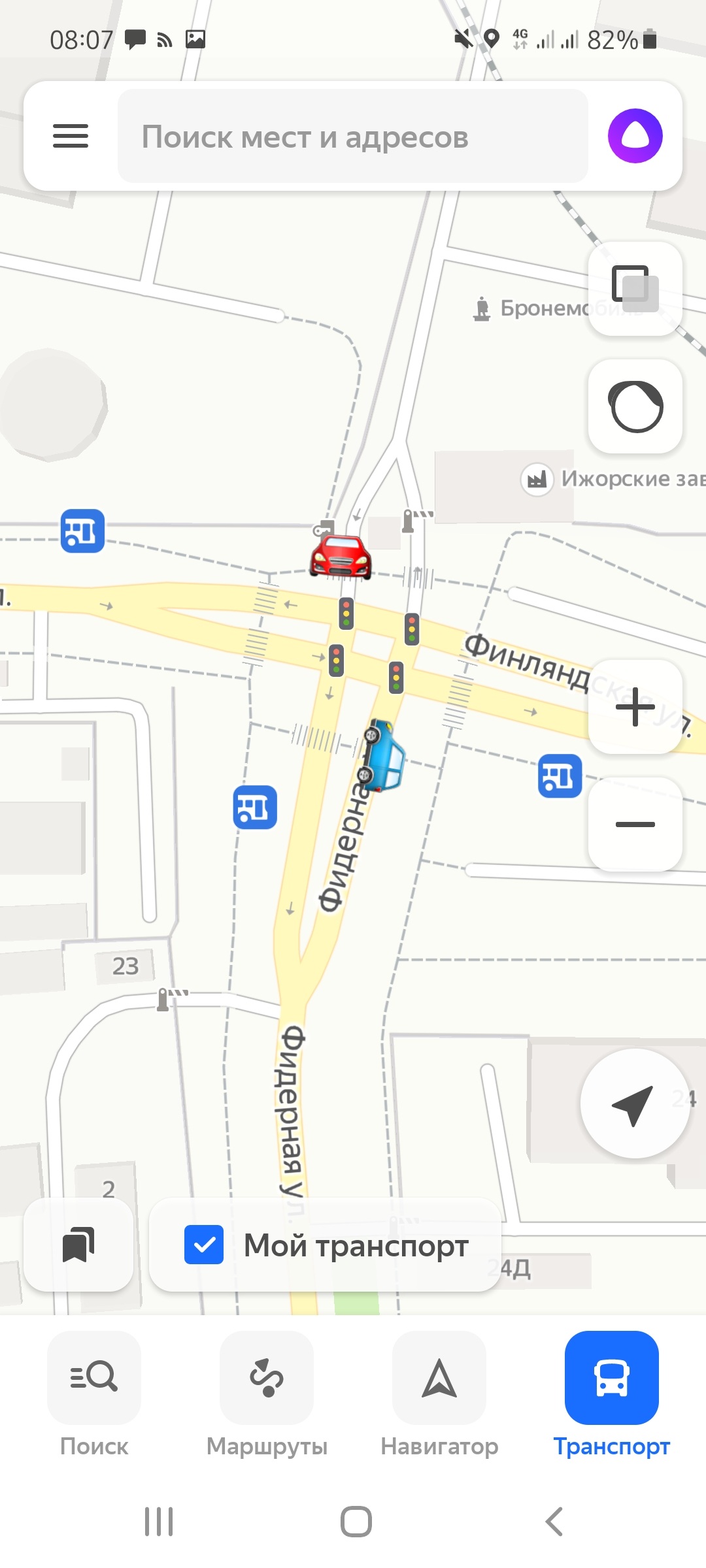Image resolution: width=706 pixels, height=1568 pixels.
Task: Zoom out of the map
Action: tap(635, 824)
